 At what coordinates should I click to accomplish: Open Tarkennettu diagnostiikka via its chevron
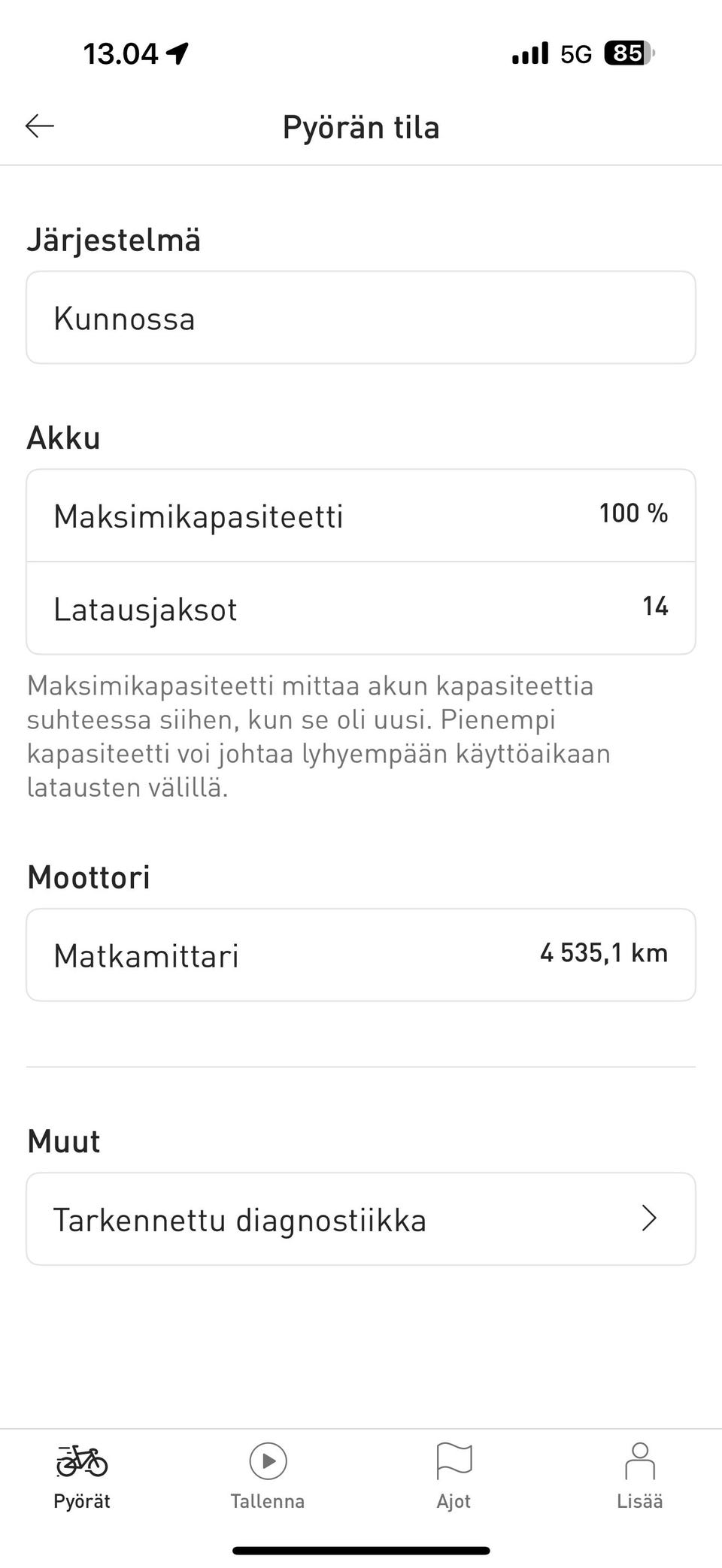648,1218
